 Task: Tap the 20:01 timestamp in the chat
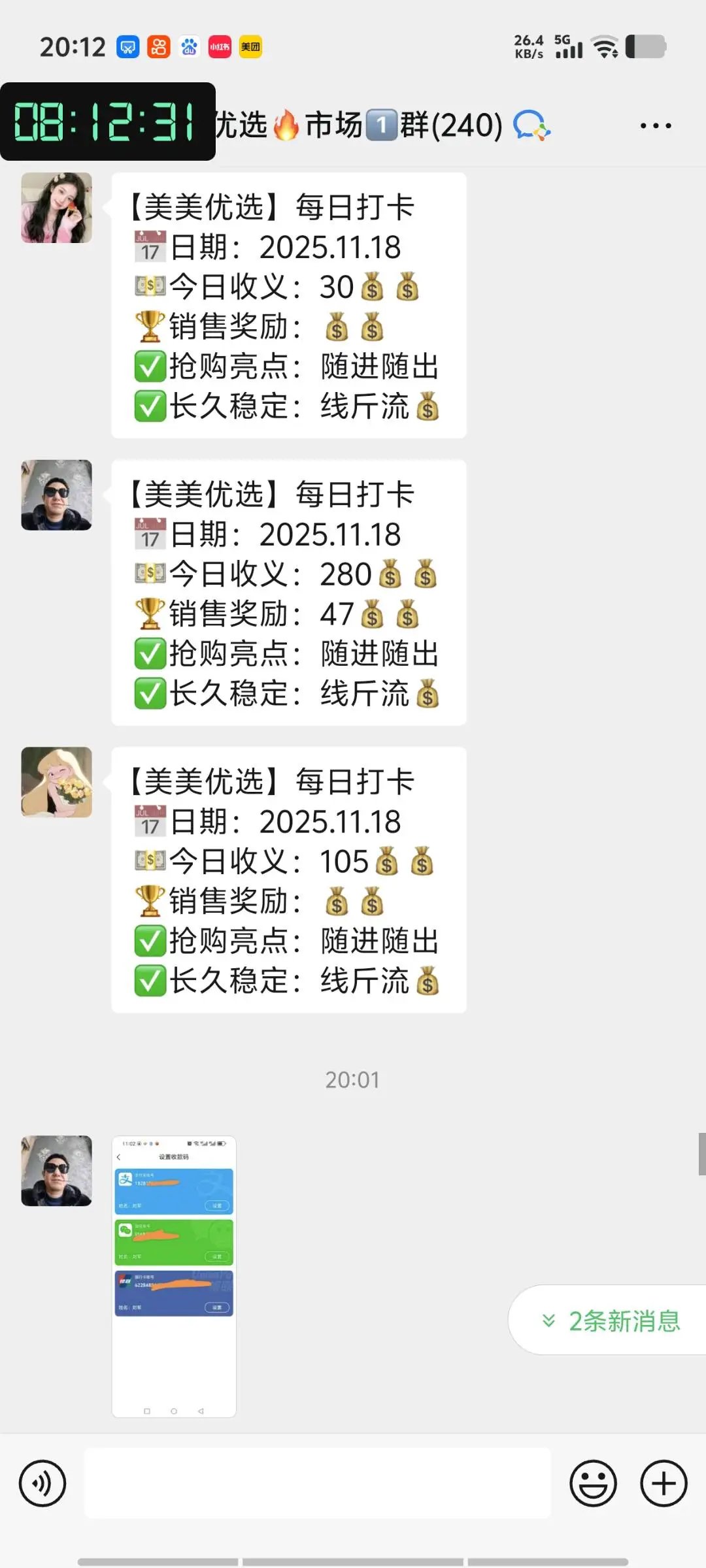(353, 1079)
